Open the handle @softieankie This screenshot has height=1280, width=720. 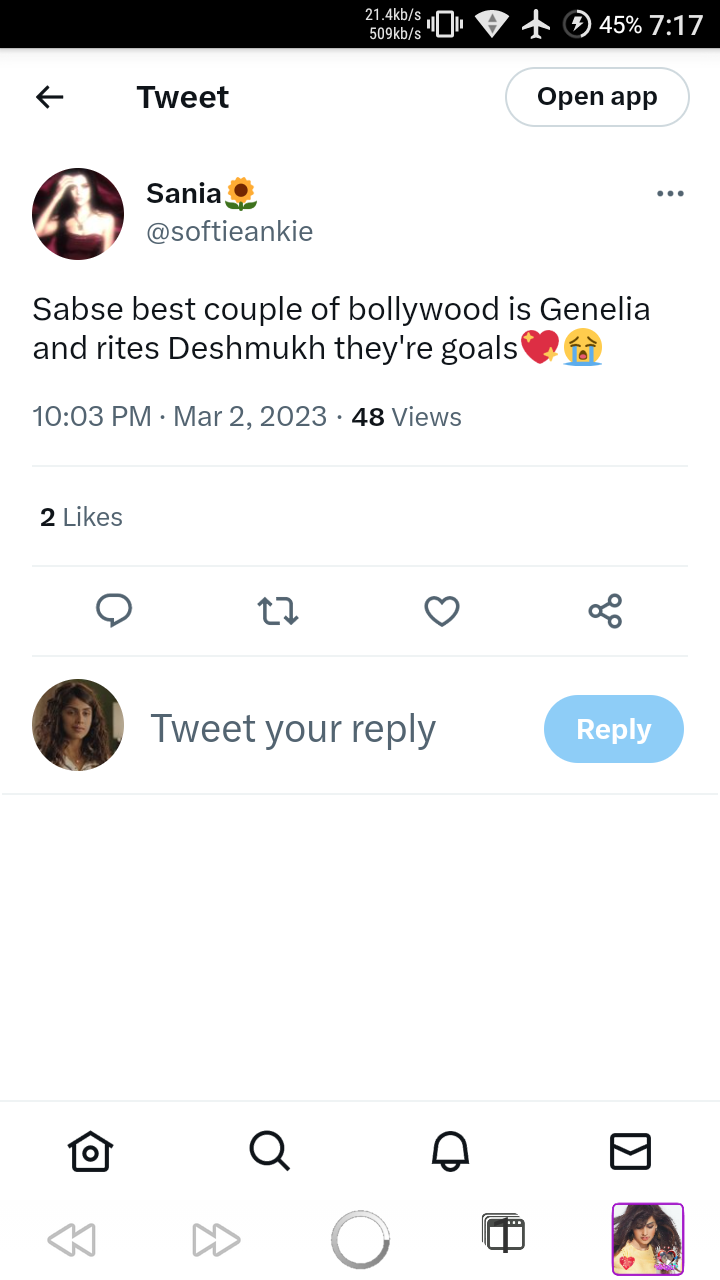(x=230, y=232)
